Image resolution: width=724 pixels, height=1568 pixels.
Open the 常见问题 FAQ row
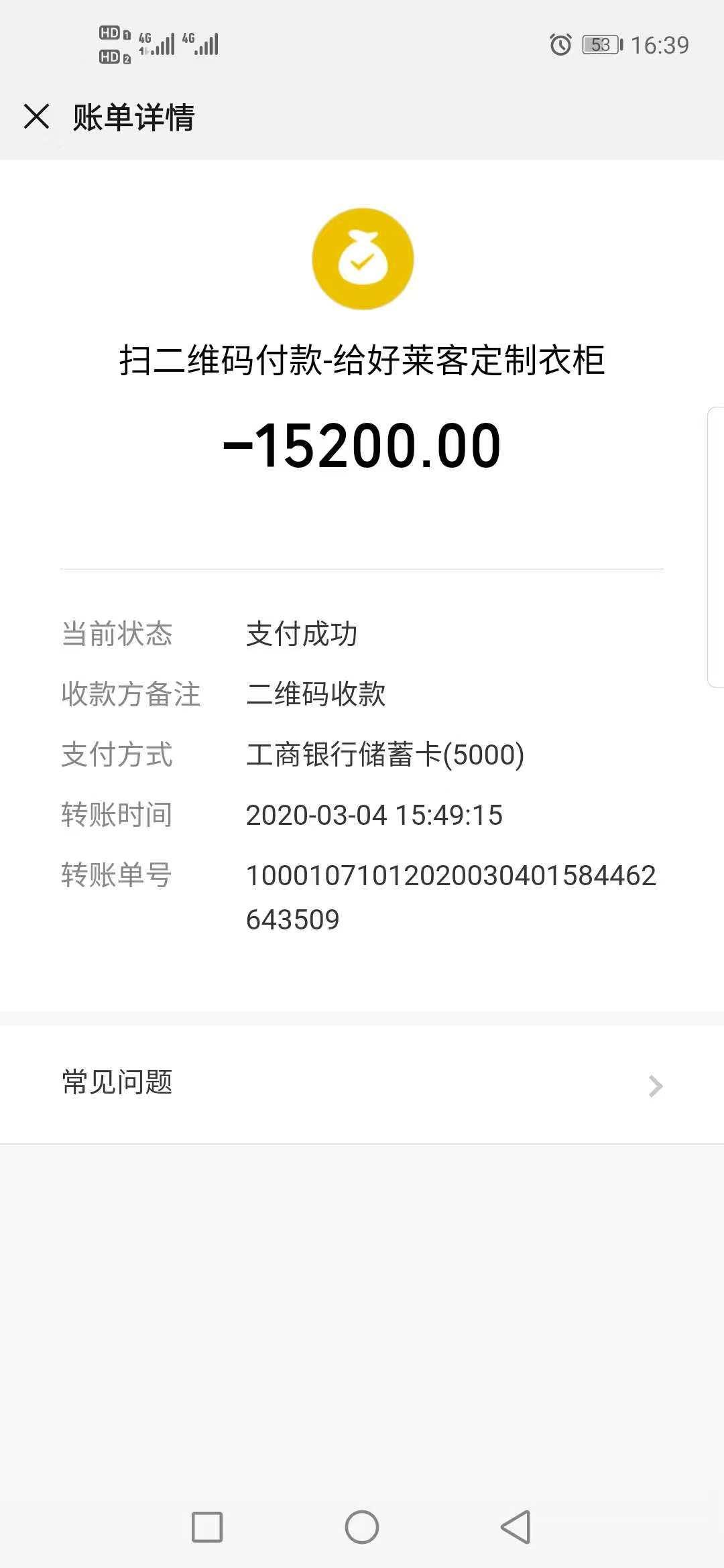362,1084
